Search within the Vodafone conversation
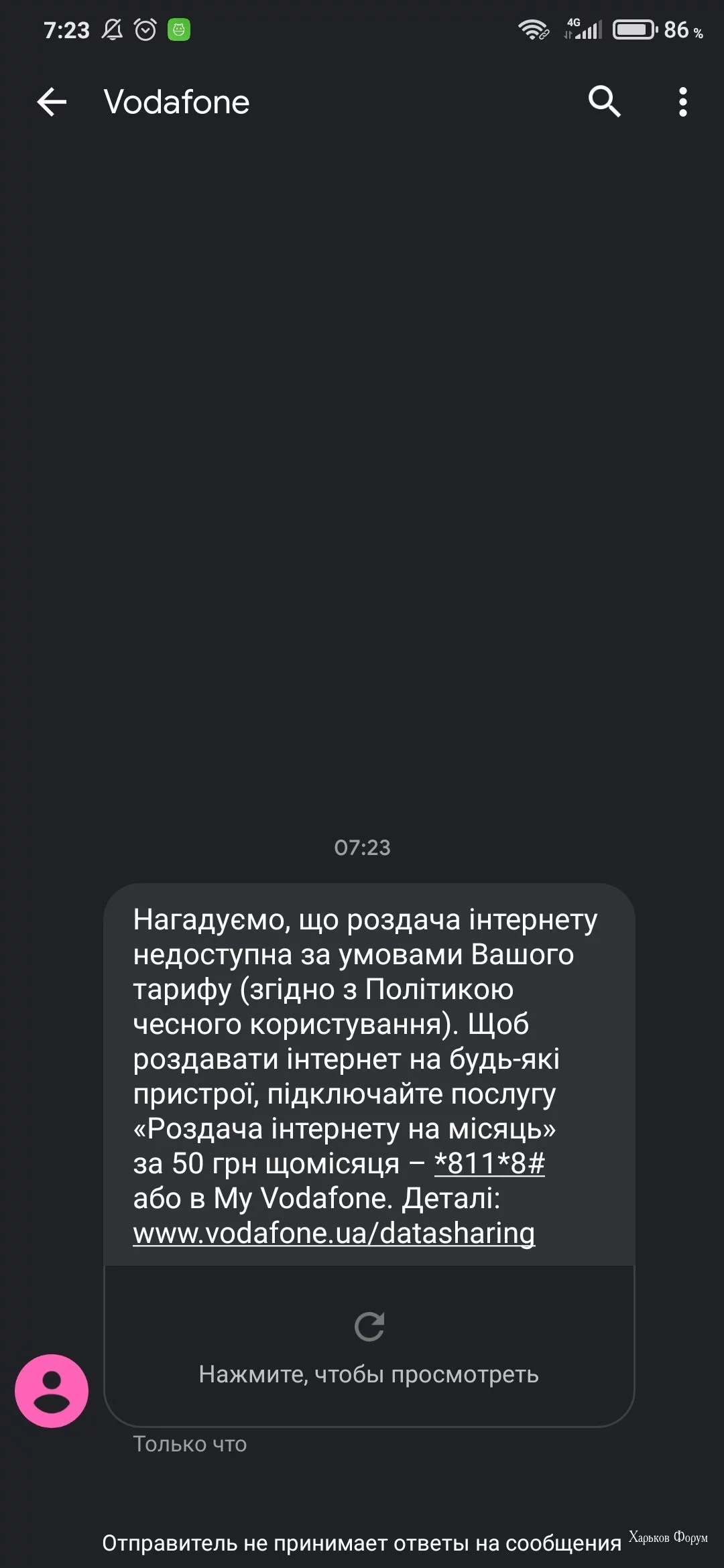The image size is (724, 1568). (604, 102)
